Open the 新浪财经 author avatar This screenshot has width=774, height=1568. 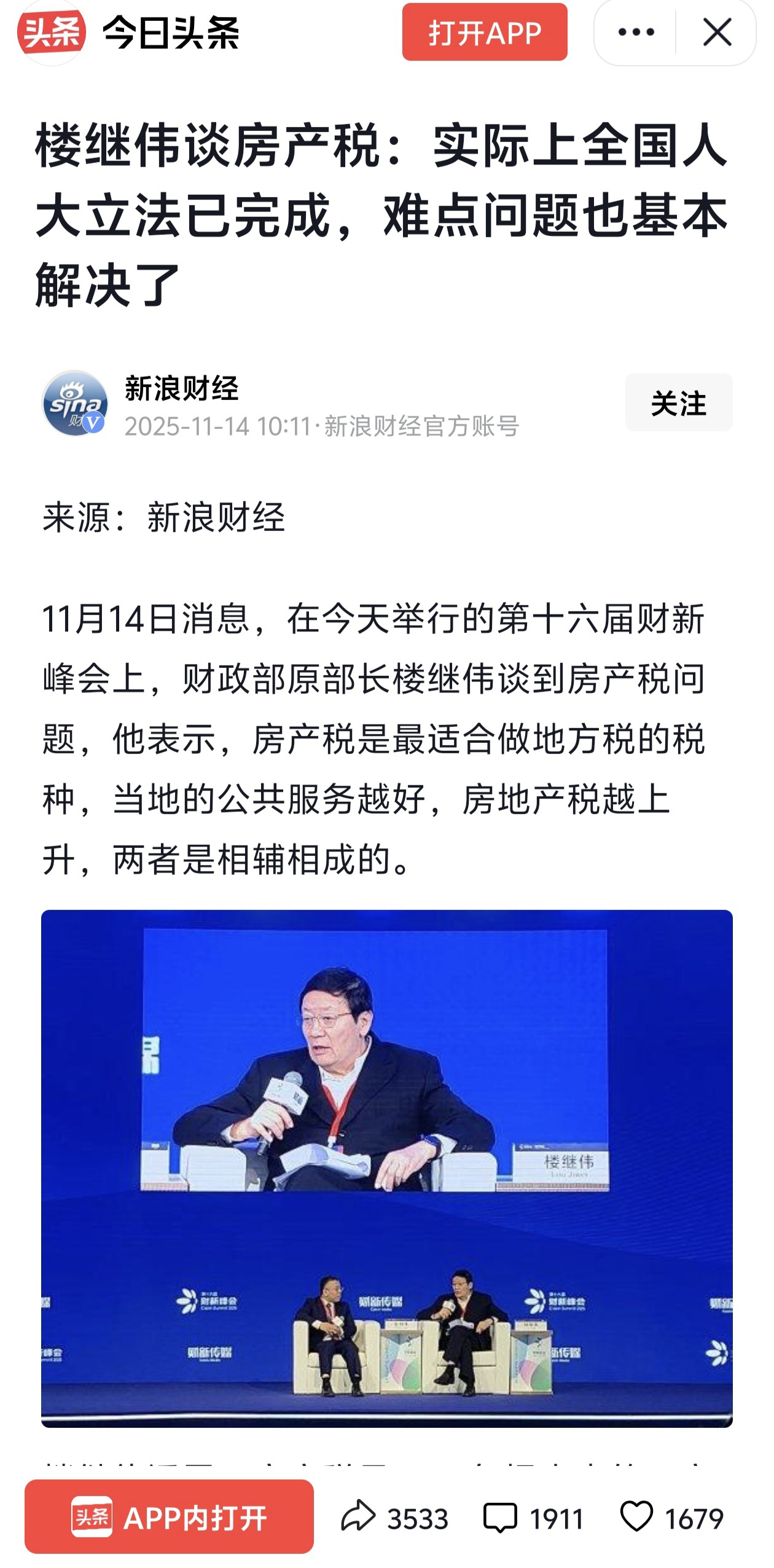click(75, 403)
